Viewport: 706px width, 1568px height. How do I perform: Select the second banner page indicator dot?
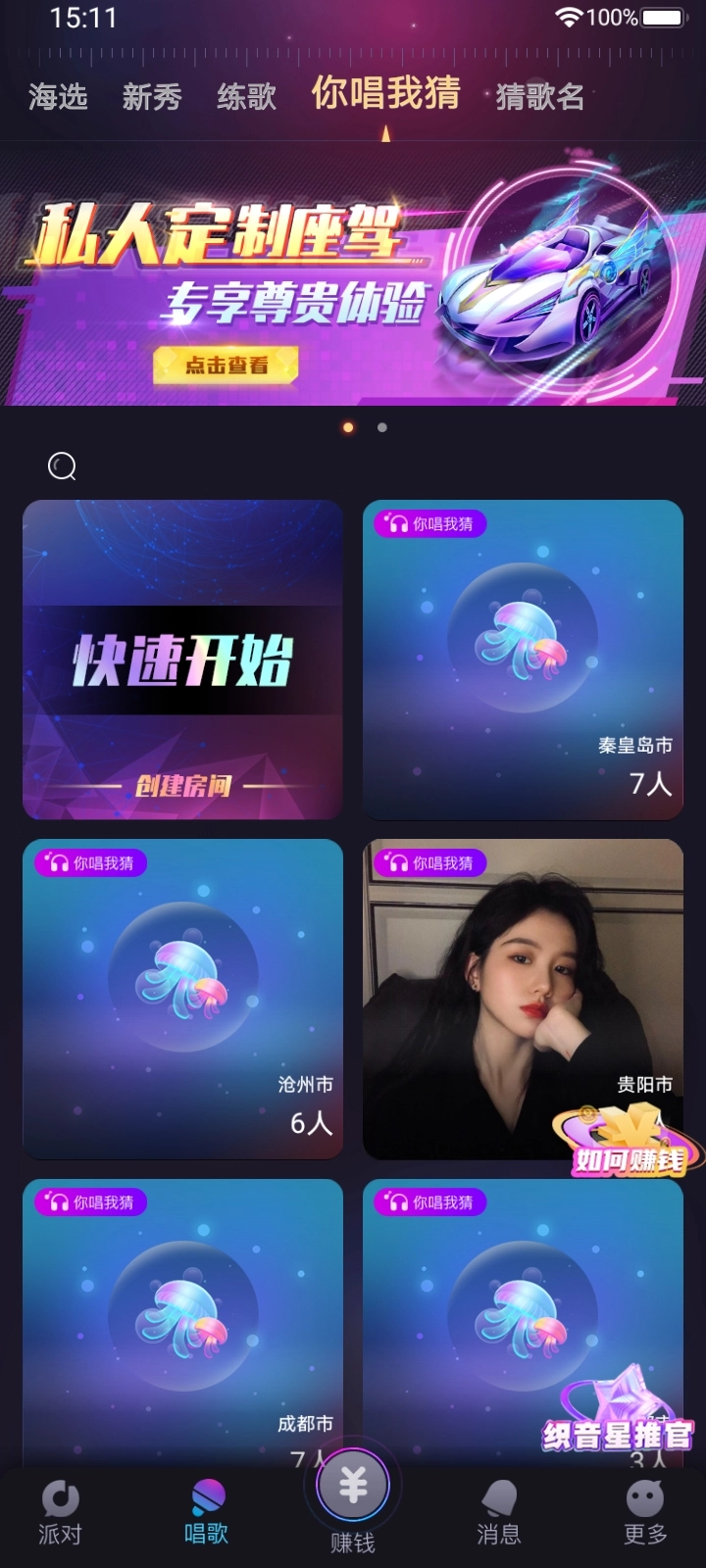[381, 427]
